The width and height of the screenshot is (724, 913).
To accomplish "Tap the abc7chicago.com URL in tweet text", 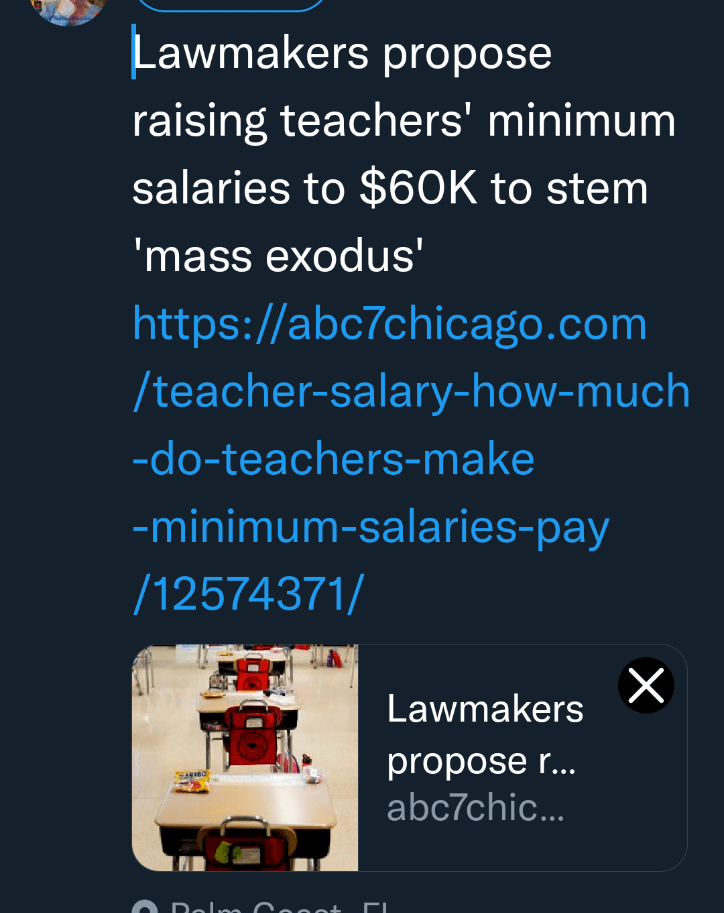I will pos(390,325).
